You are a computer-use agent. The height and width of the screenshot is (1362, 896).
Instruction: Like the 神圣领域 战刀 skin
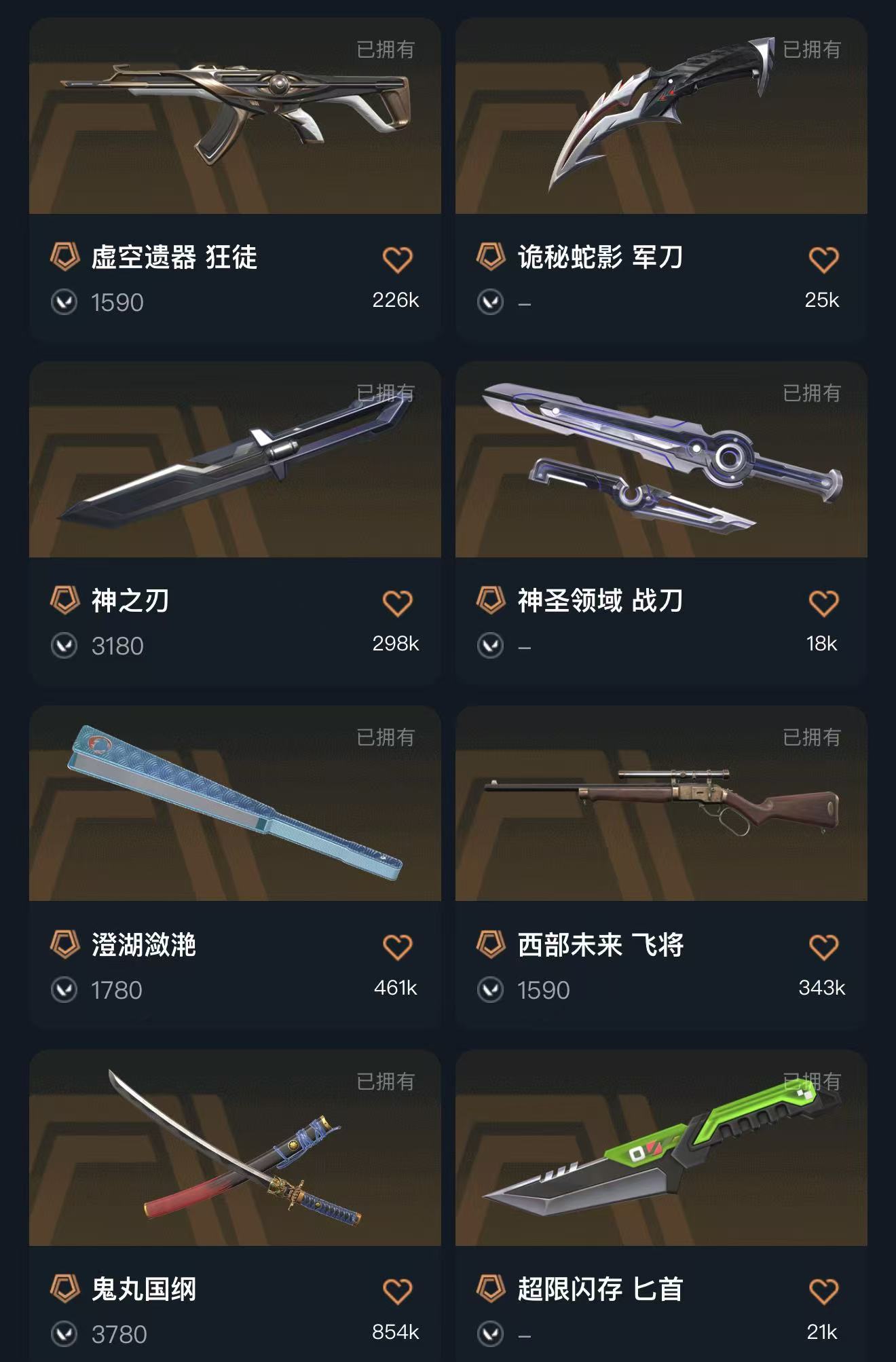(823, 603)
